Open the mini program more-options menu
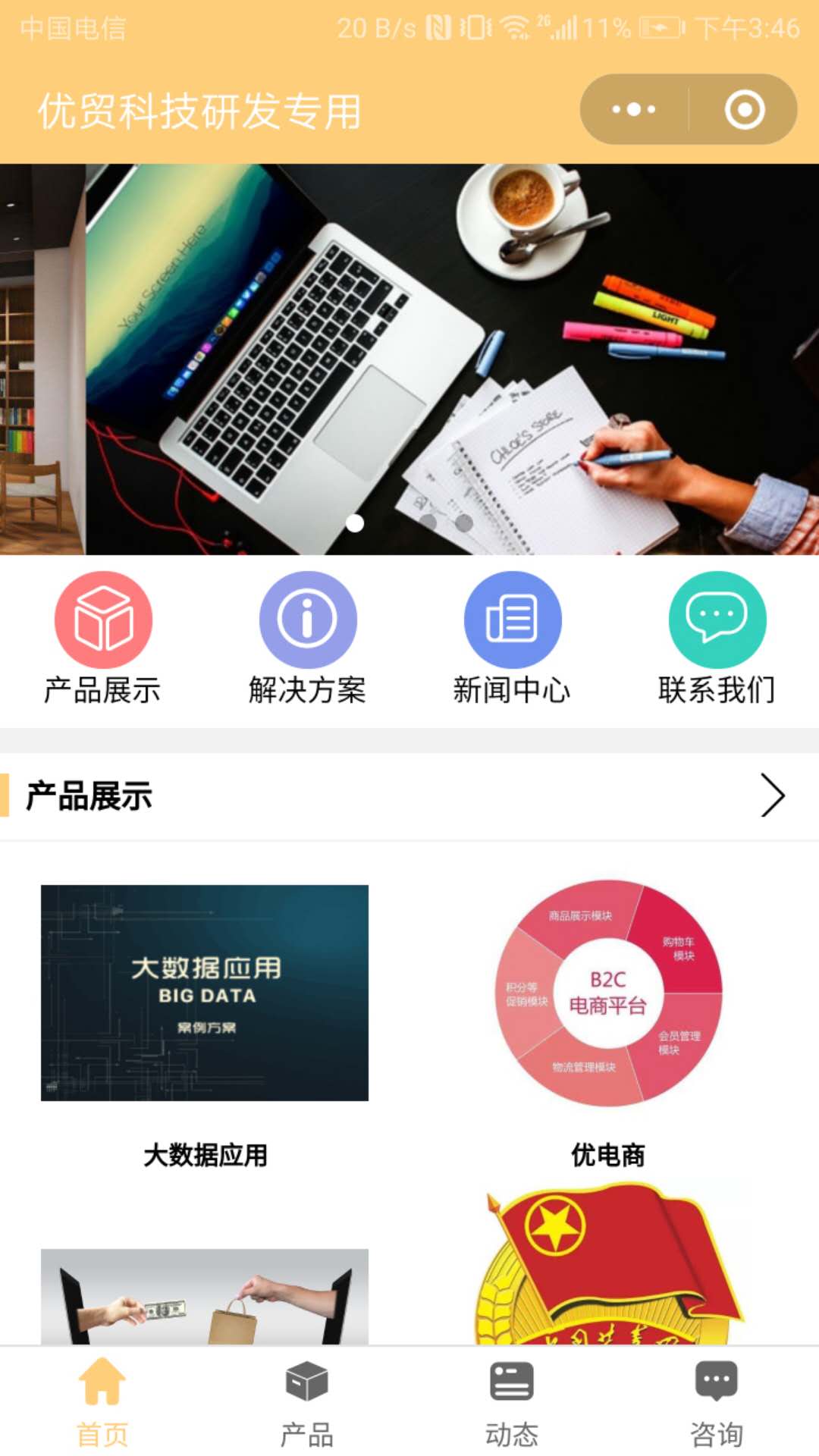Screen dimensions: 819x1456 (634, 110)
